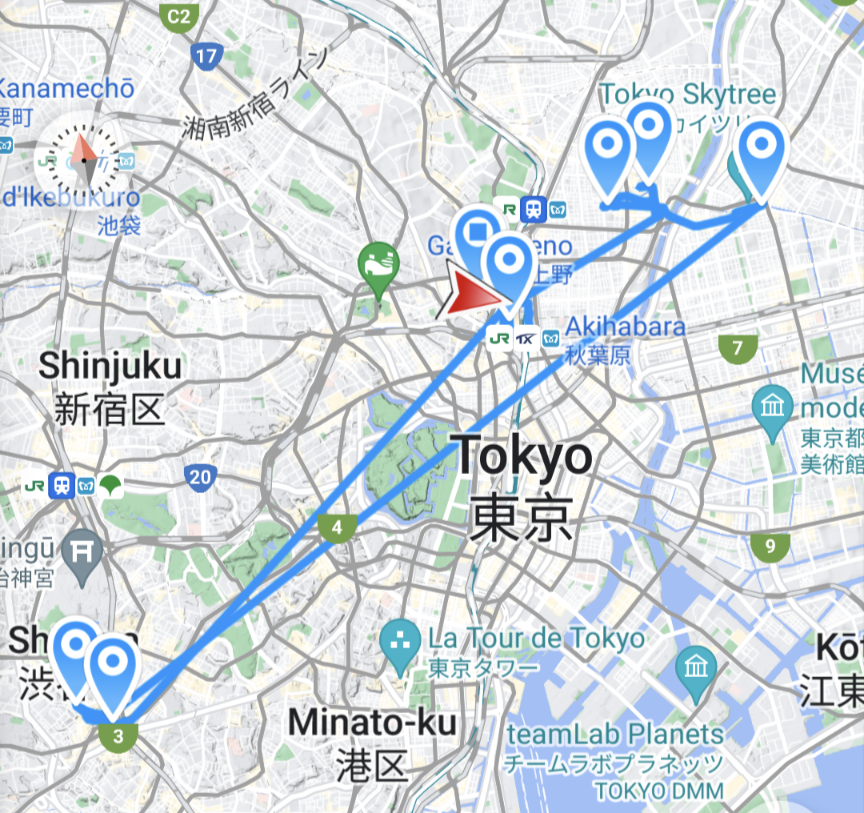
Task: Open the green bathhouse place marker
Action: click(379, 264)
